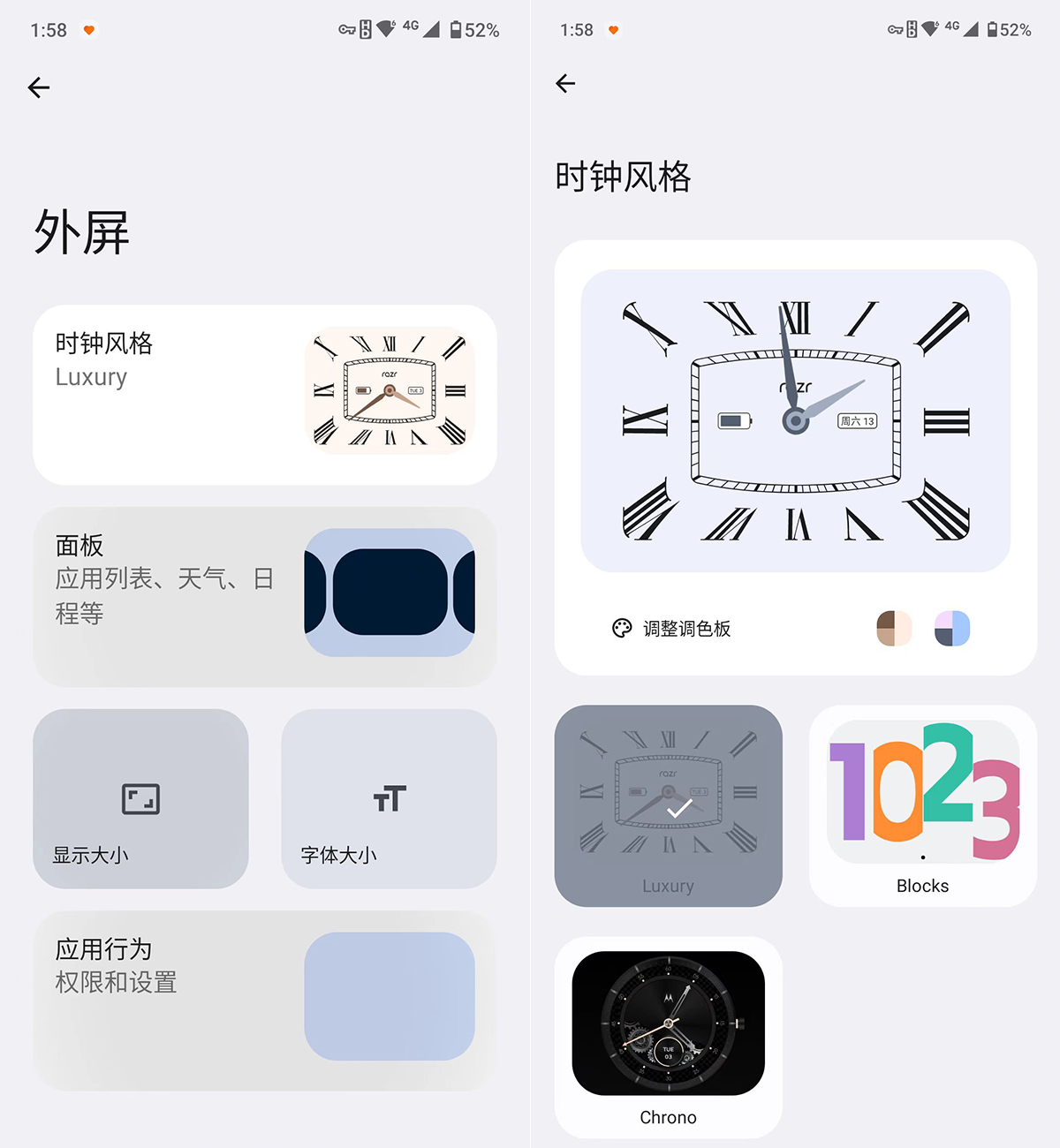Select the Chrono clock style

(668, 1037)
